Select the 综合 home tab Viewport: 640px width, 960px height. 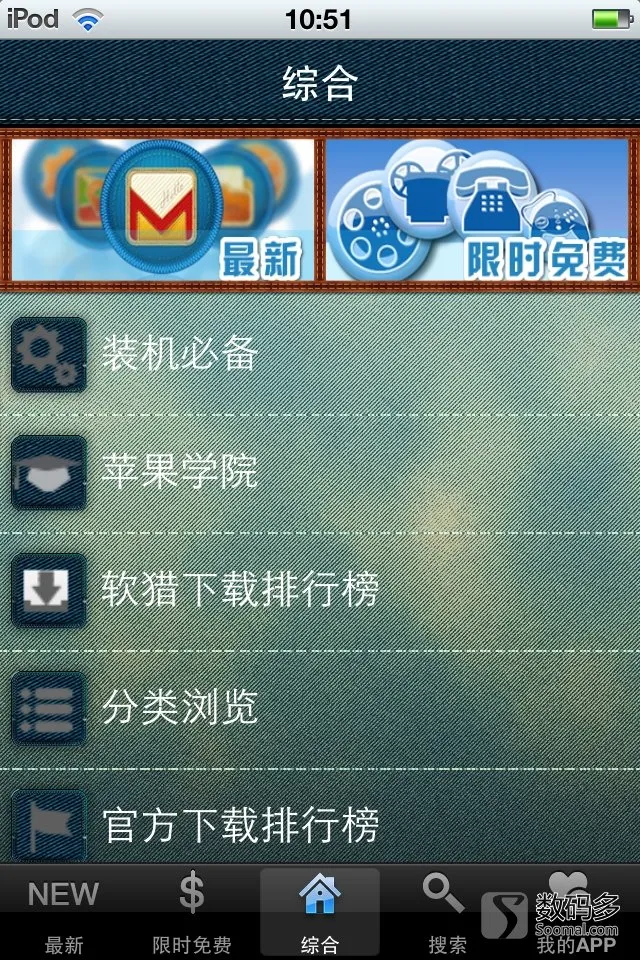coord(320,912)
